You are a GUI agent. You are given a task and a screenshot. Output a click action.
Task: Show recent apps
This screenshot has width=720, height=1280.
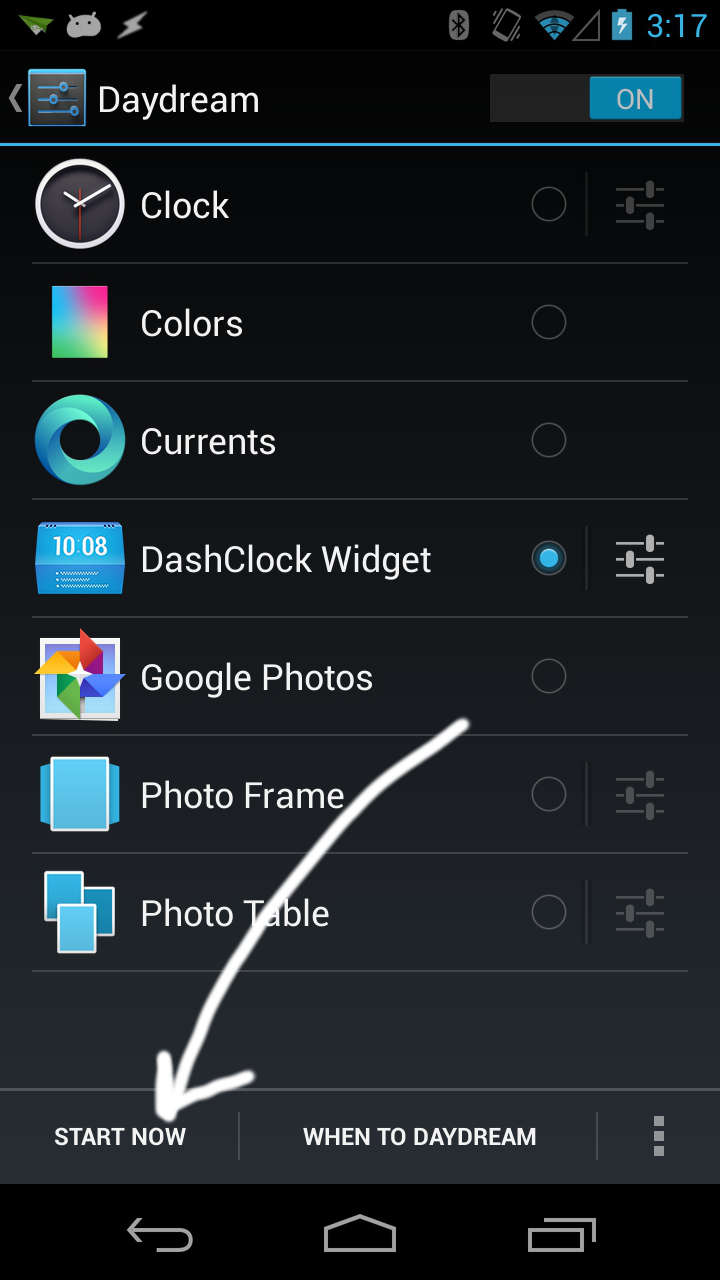coord(561,1234)
